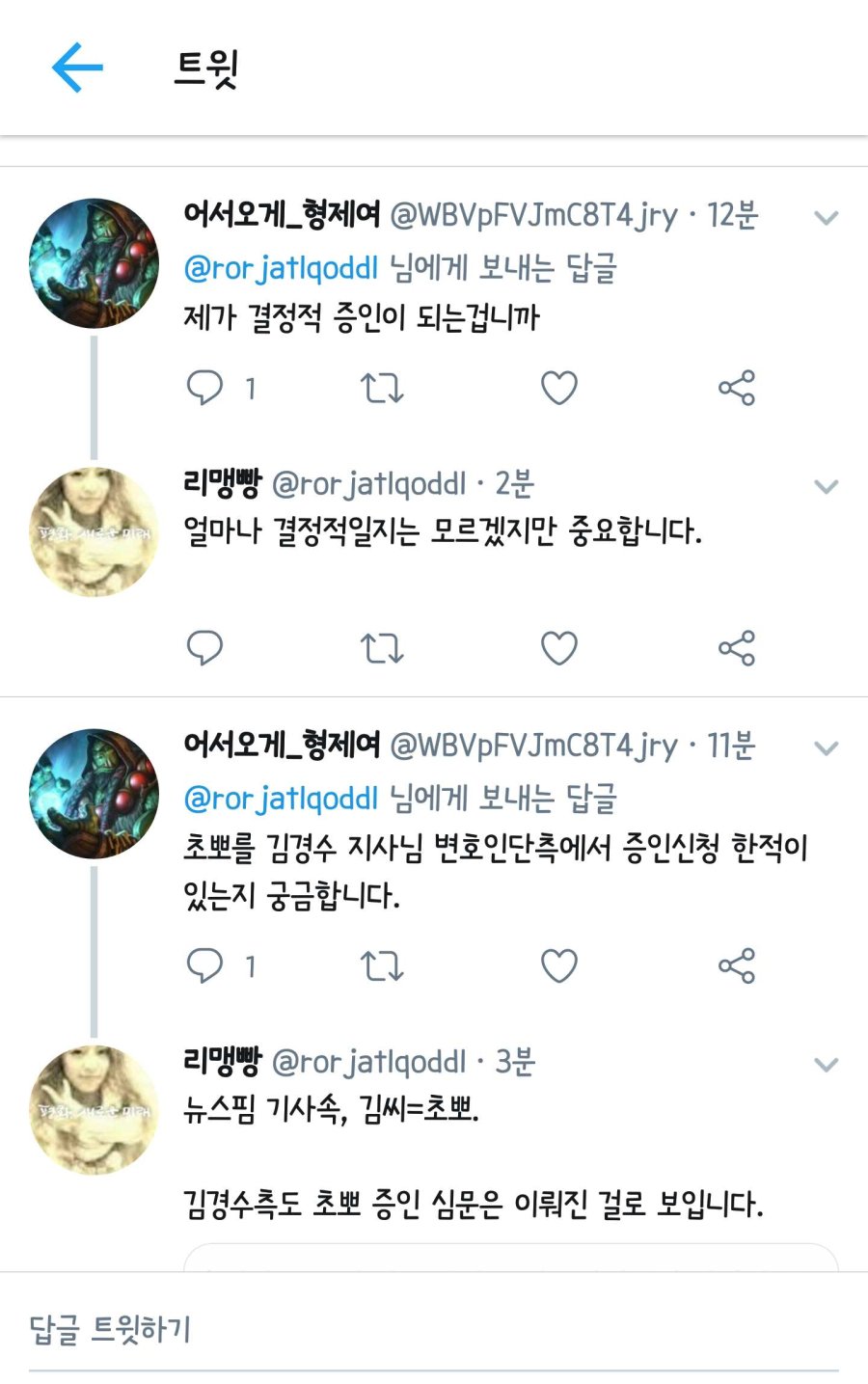Share the 11분 tweet about 김경수 지사님

pyautogui.click(x=737, y=965)
